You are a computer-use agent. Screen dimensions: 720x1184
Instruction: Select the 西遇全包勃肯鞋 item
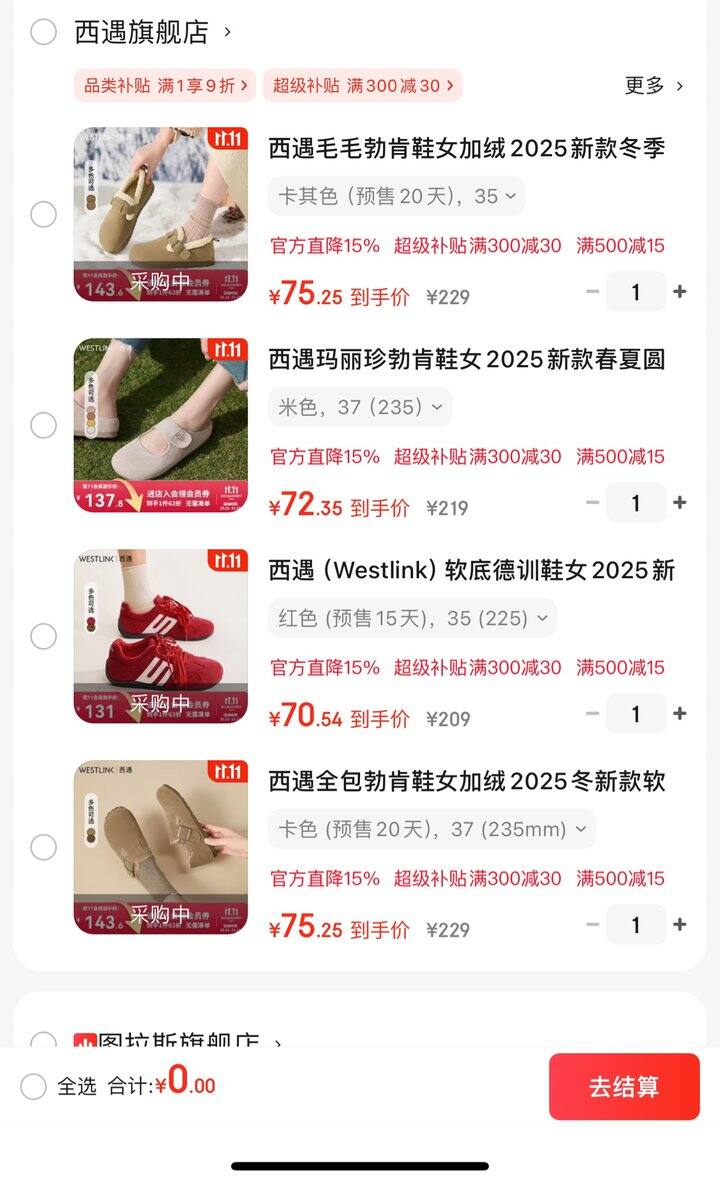(43, 847)
